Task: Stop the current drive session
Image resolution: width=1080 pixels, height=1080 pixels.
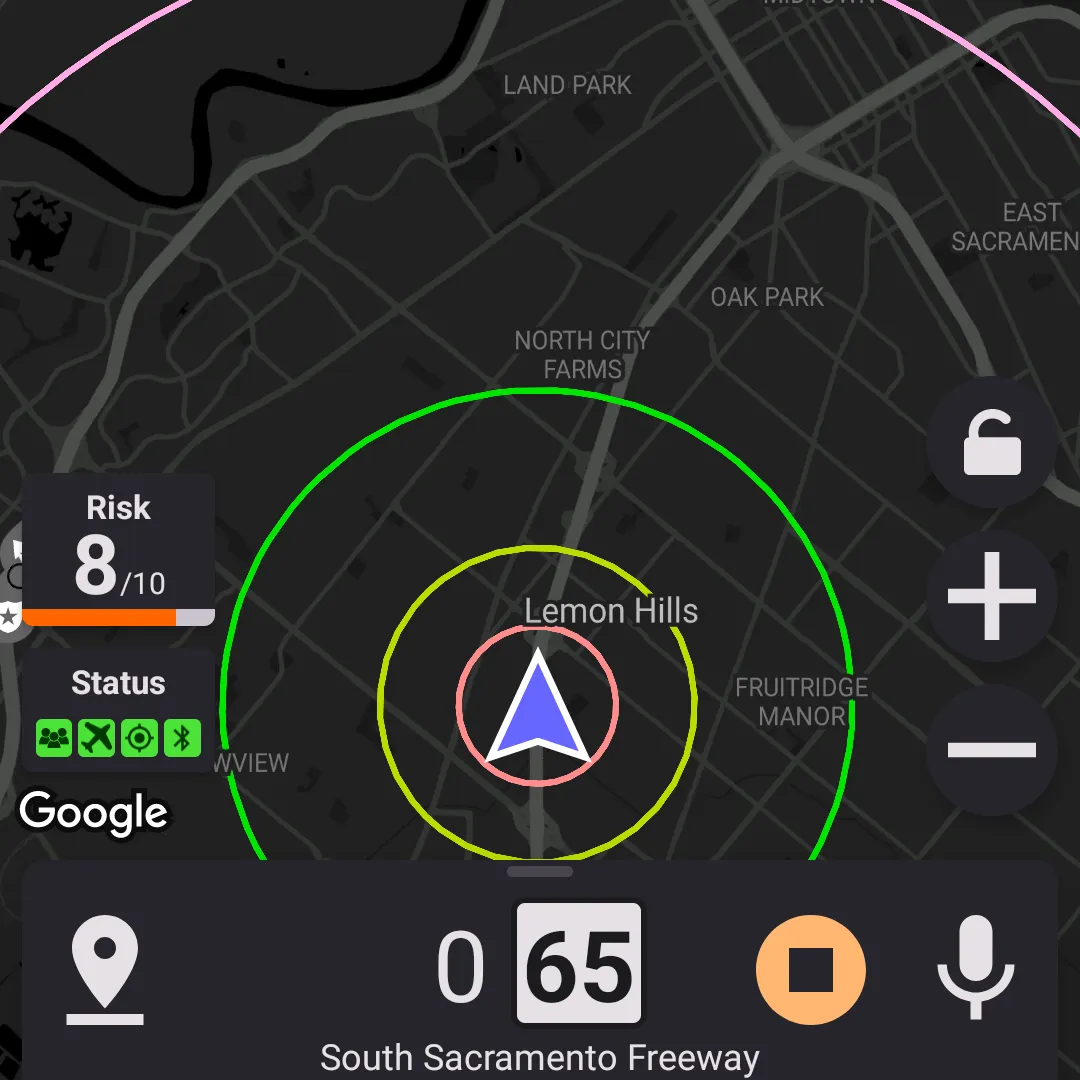Action: point(810,970)
